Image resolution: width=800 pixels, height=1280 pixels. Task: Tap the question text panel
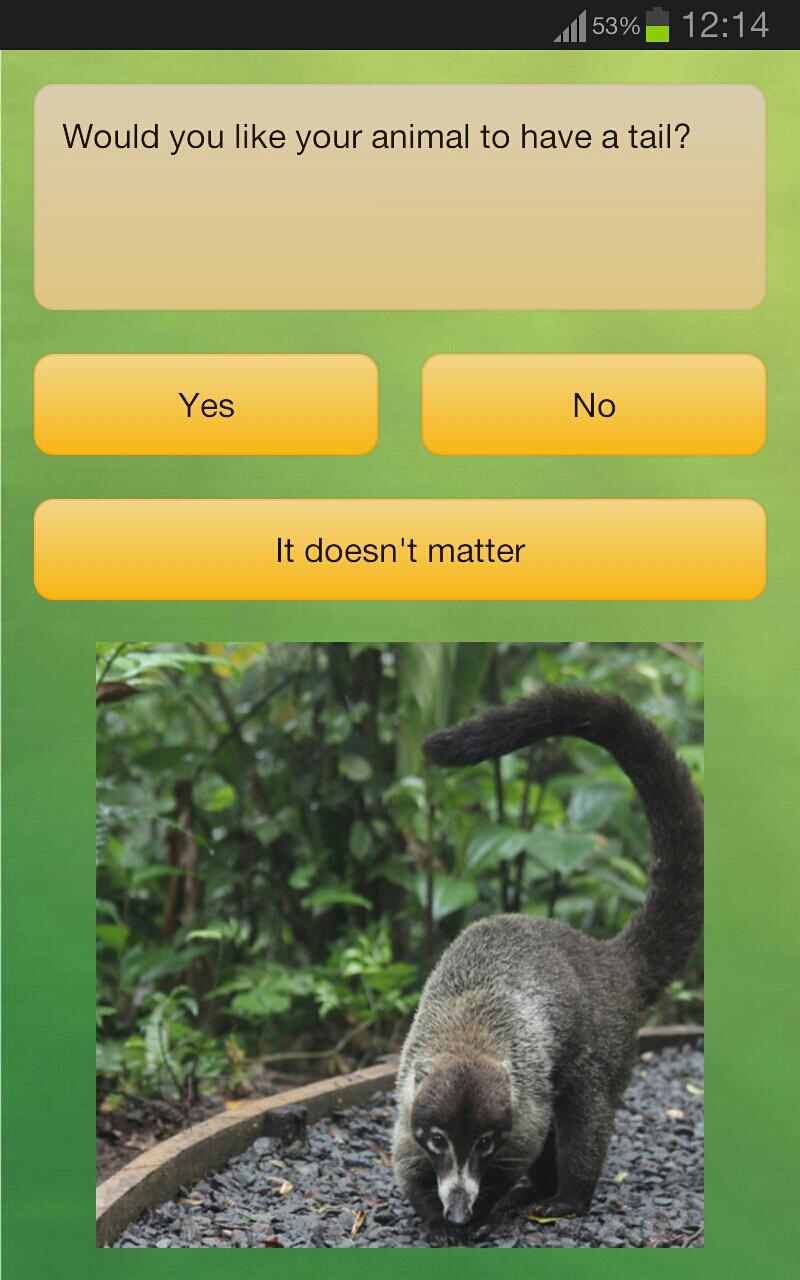(x=399, y=196)
